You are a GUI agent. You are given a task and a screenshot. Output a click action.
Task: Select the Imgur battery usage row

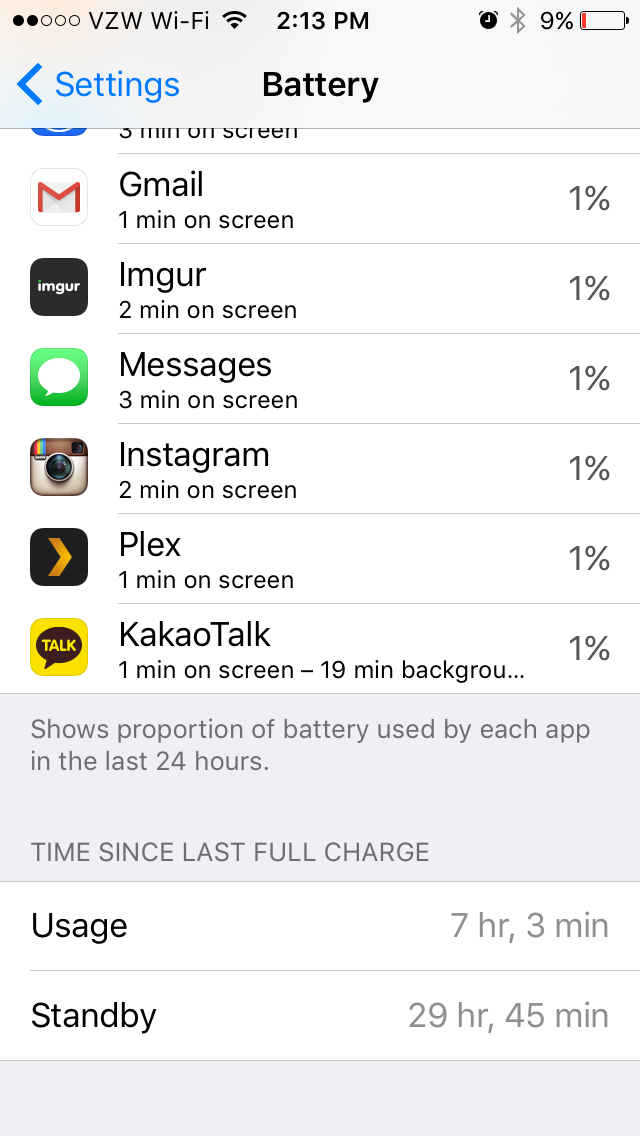click(320, 289)
